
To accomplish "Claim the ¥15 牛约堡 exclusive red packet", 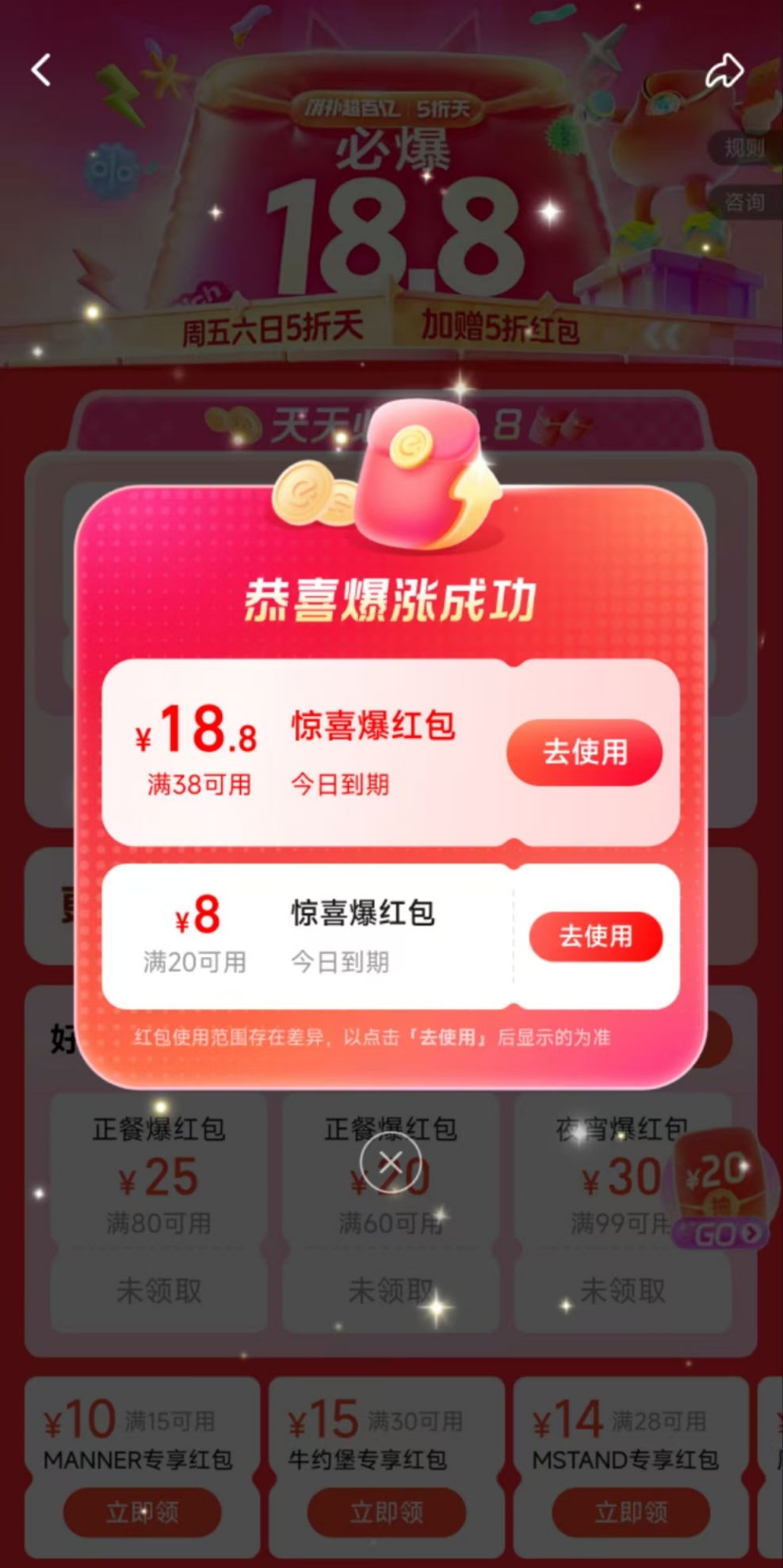I will click(386, 1512).
